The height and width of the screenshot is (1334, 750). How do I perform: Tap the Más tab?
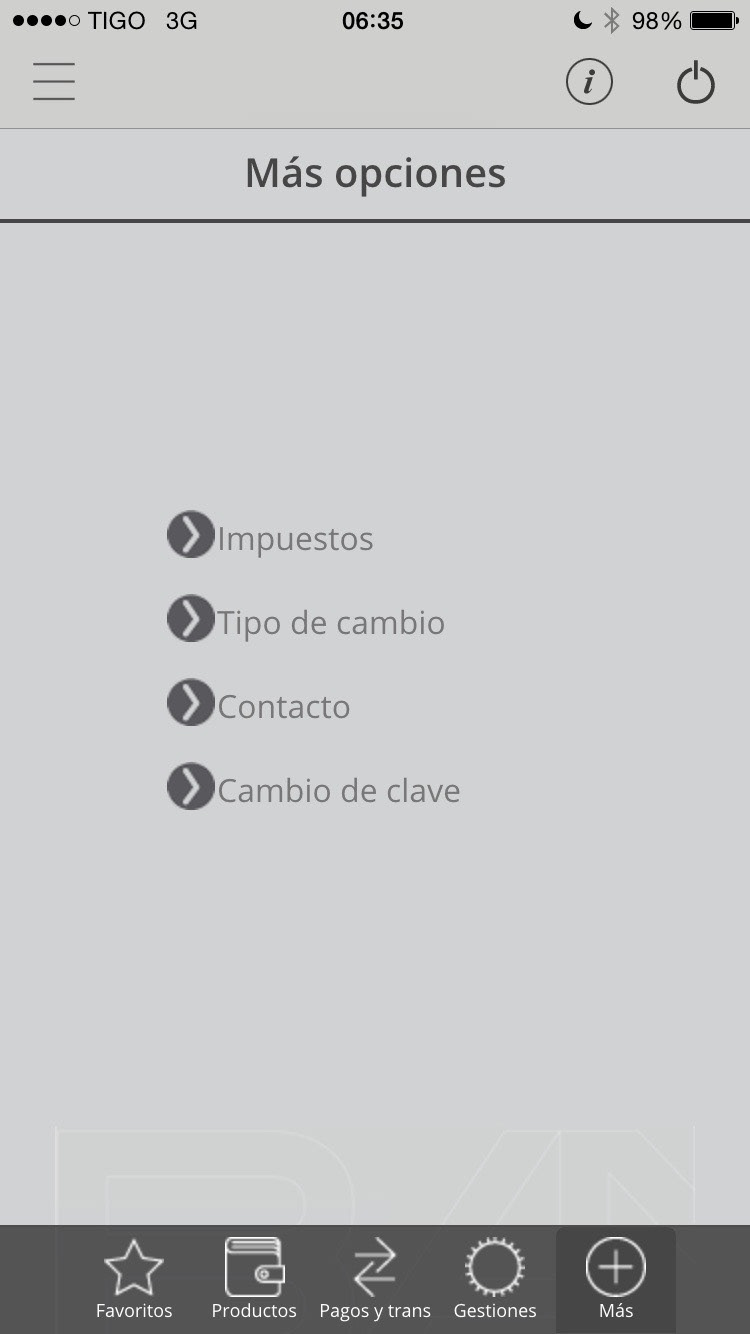point(616,1280)
